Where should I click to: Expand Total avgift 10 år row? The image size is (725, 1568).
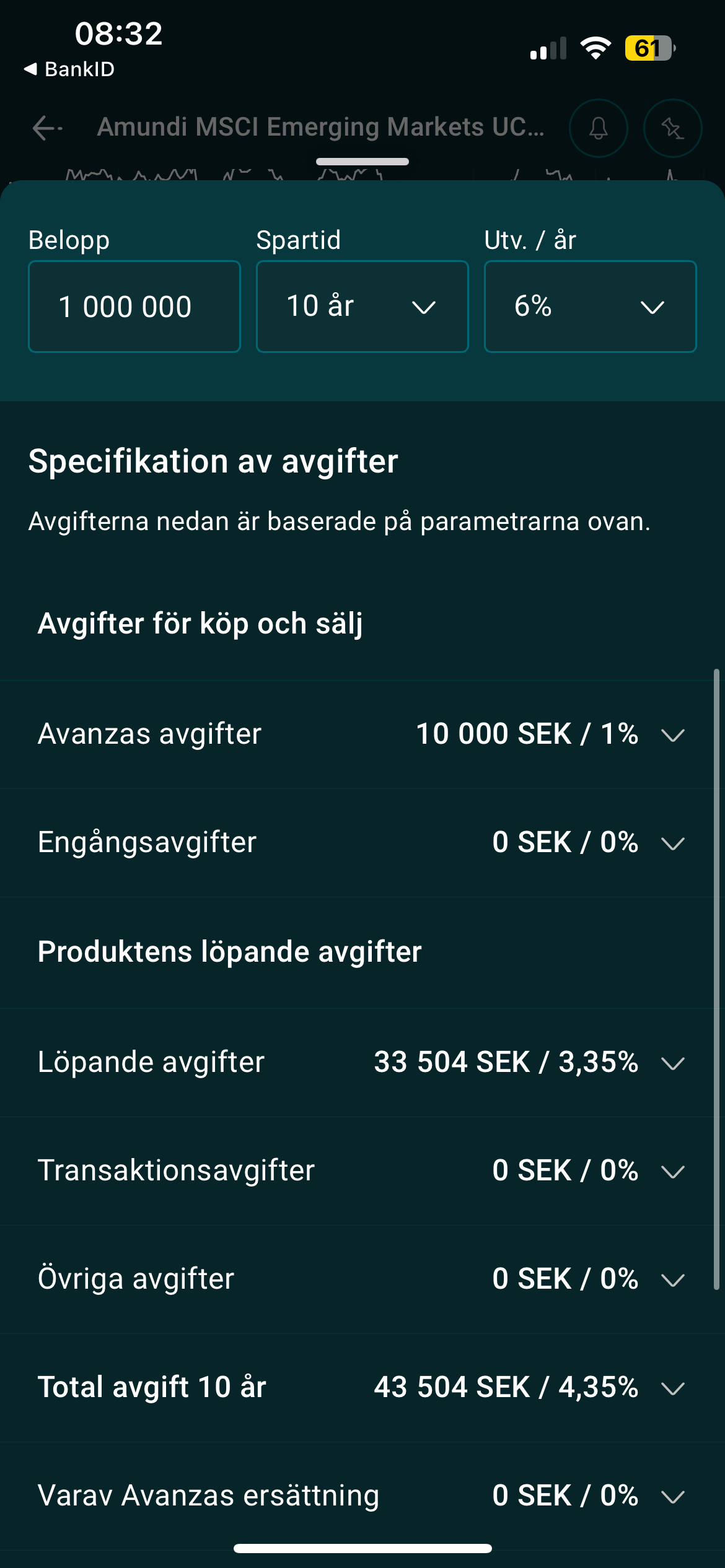pos(672,1388)
